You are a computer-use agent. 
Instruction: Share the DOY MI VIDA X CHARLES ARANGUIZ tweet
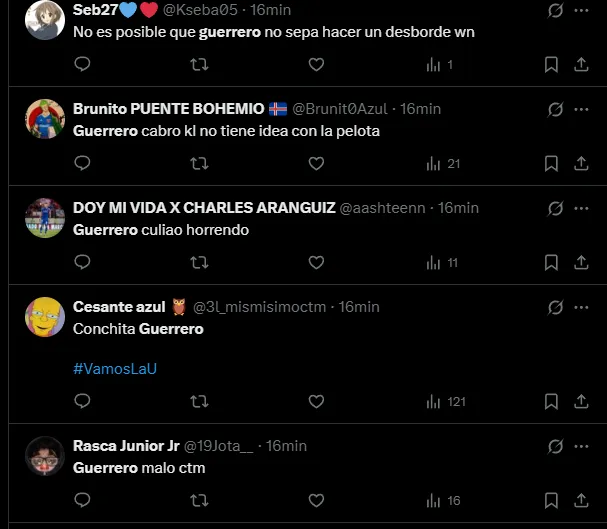click(x=581, y=262)
